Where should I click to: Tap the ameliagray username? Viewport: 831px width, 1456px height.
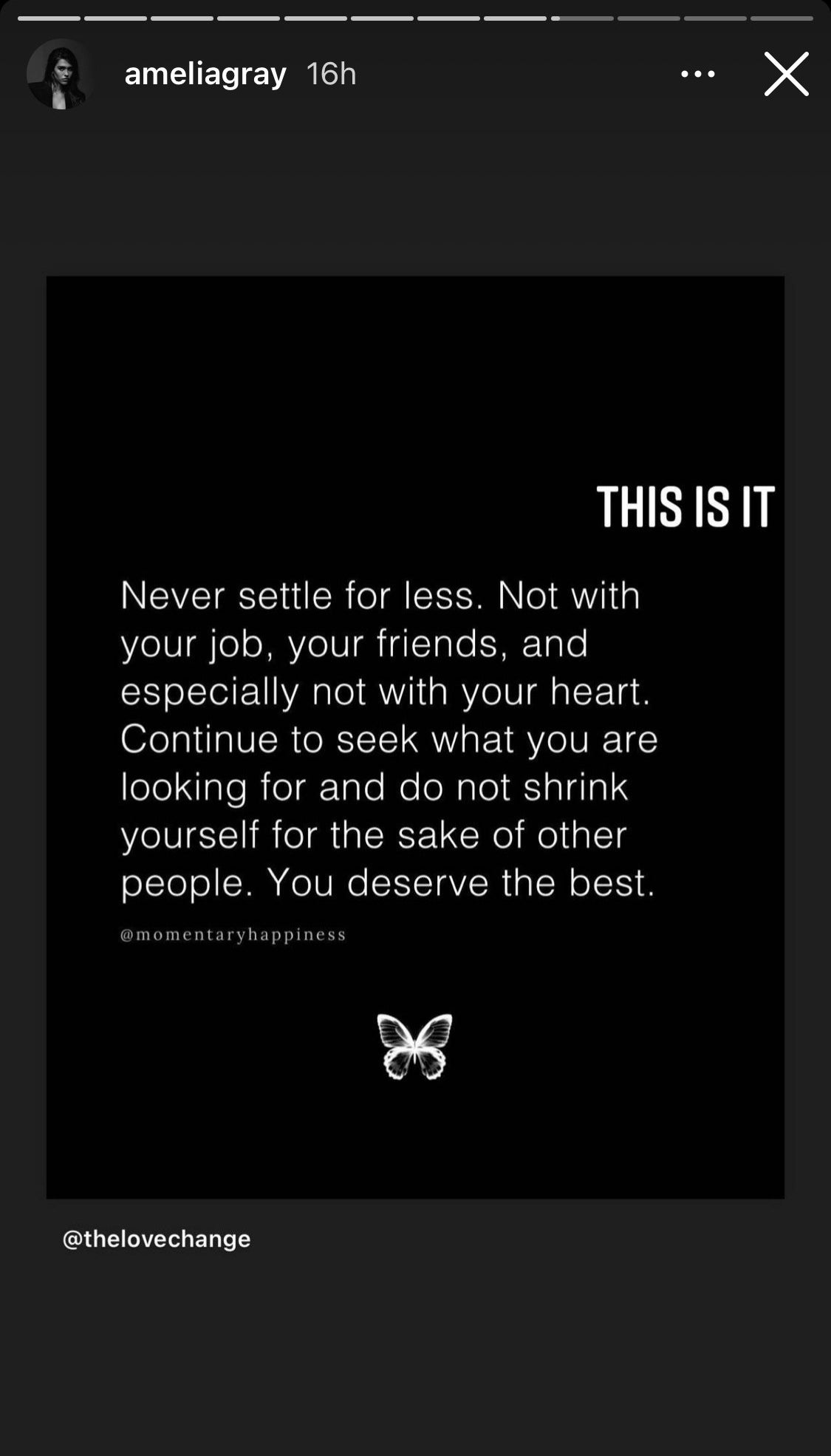tap(205, 74)
